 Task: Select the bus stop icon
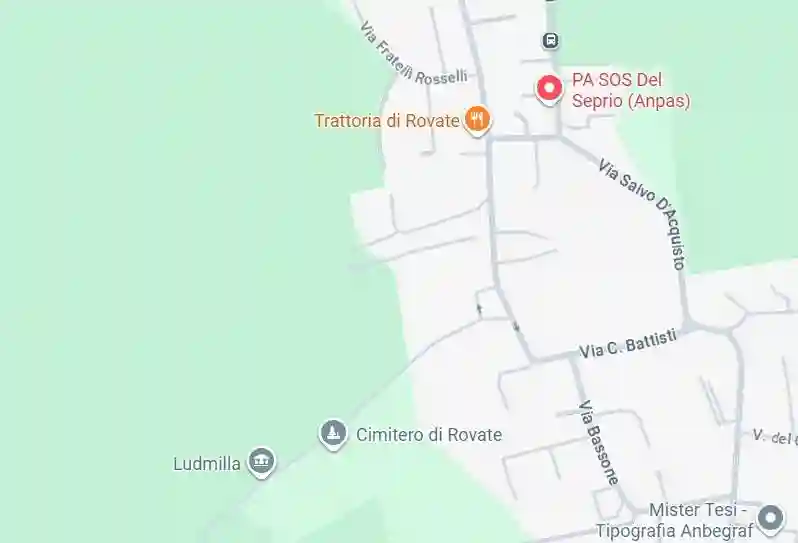click(x=550, y=41)
